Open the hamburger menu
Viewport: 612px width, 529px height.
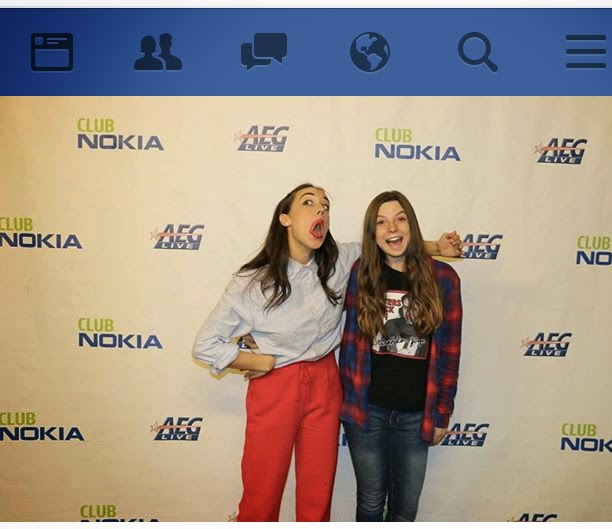coord(585,52)
